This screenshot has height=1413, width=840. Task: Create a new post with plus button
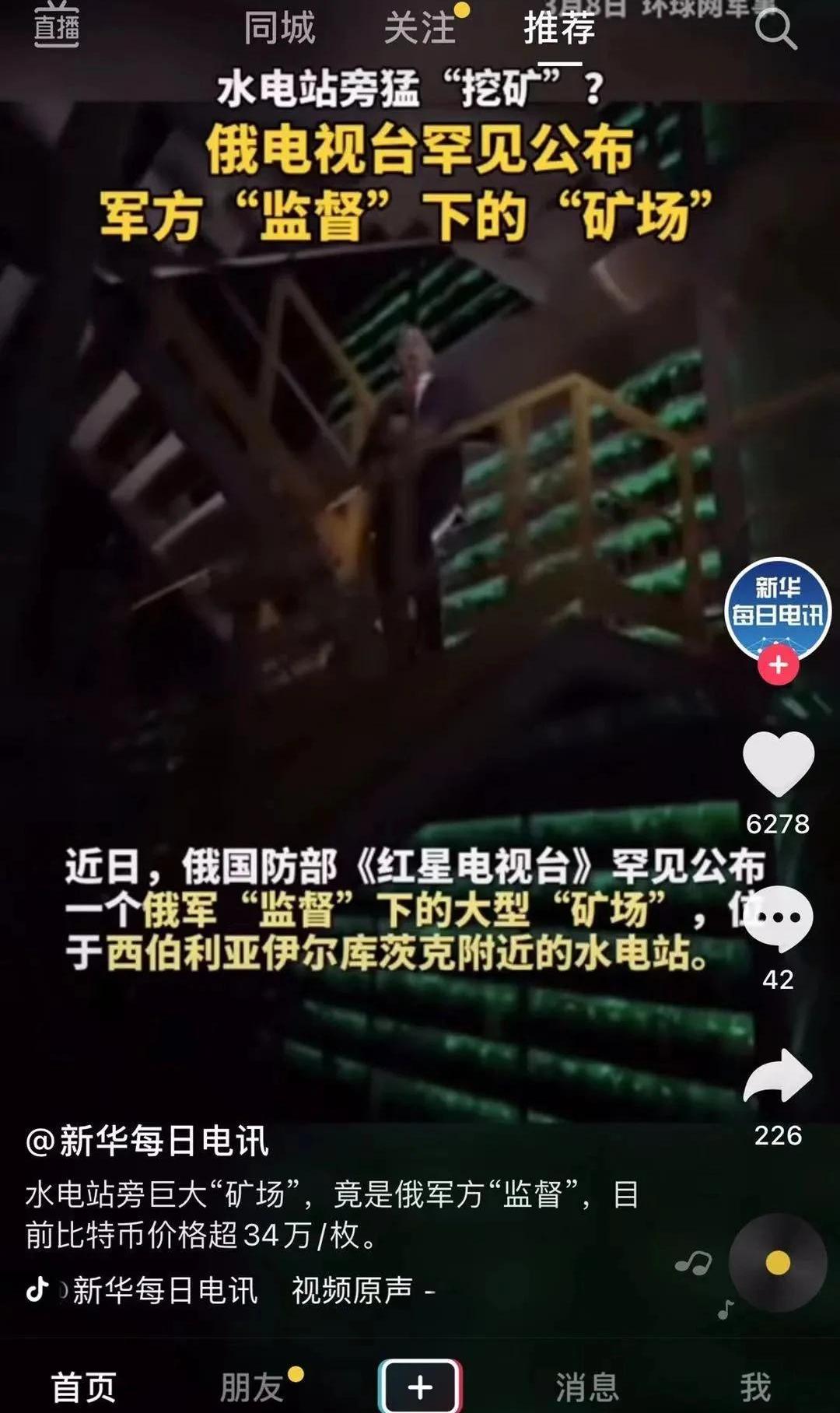coord(420,1387)
